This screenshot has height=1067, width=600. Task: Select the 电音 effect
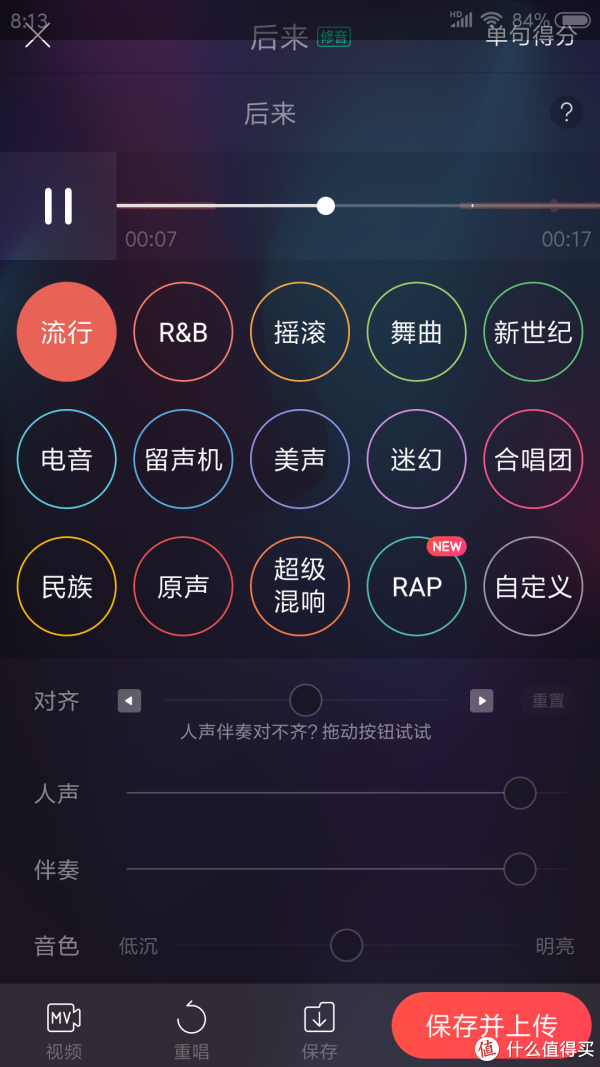(67, 460)
